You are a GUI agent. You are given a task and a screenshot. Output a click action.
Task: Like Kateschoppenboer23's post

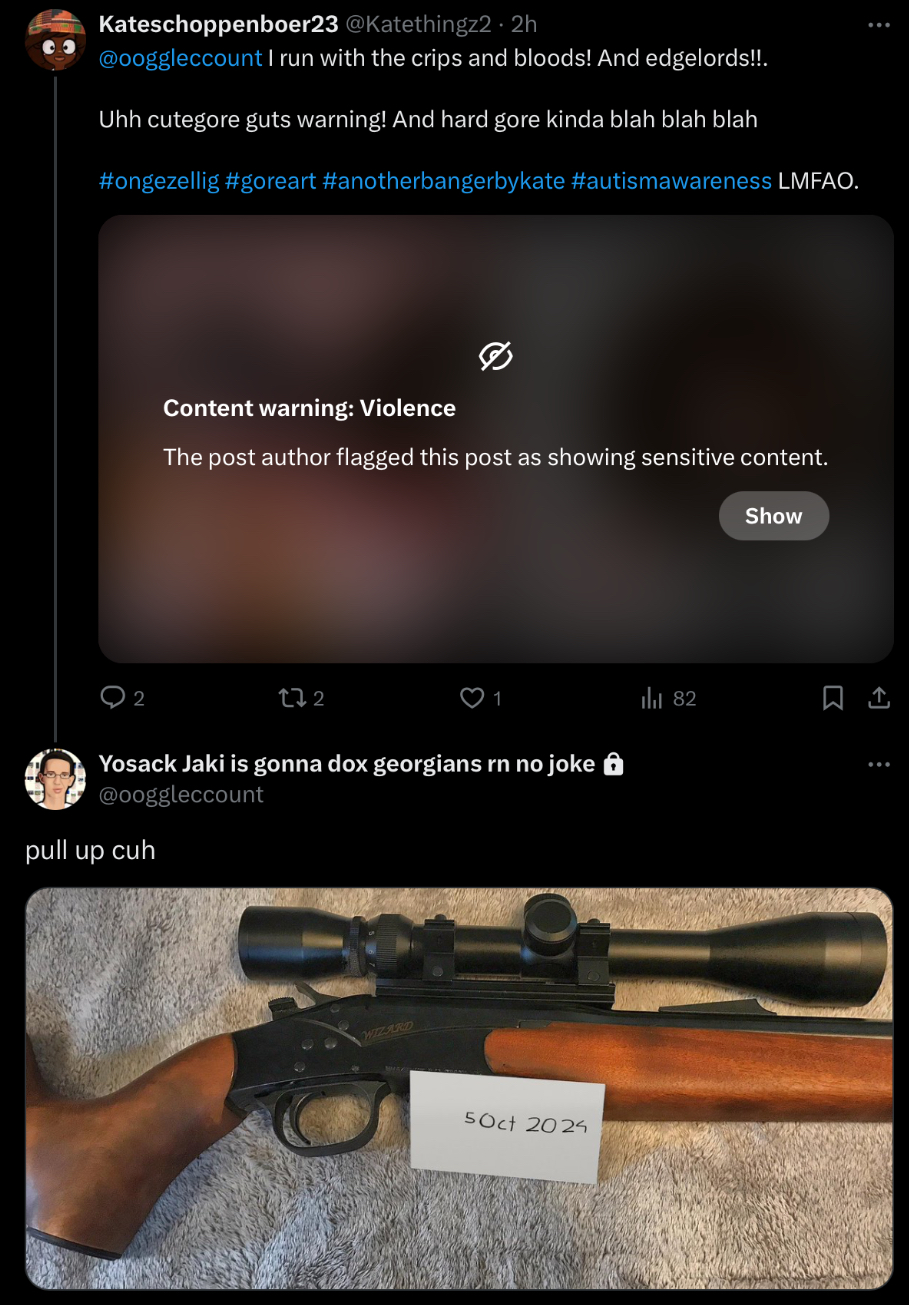click(472, 698)
